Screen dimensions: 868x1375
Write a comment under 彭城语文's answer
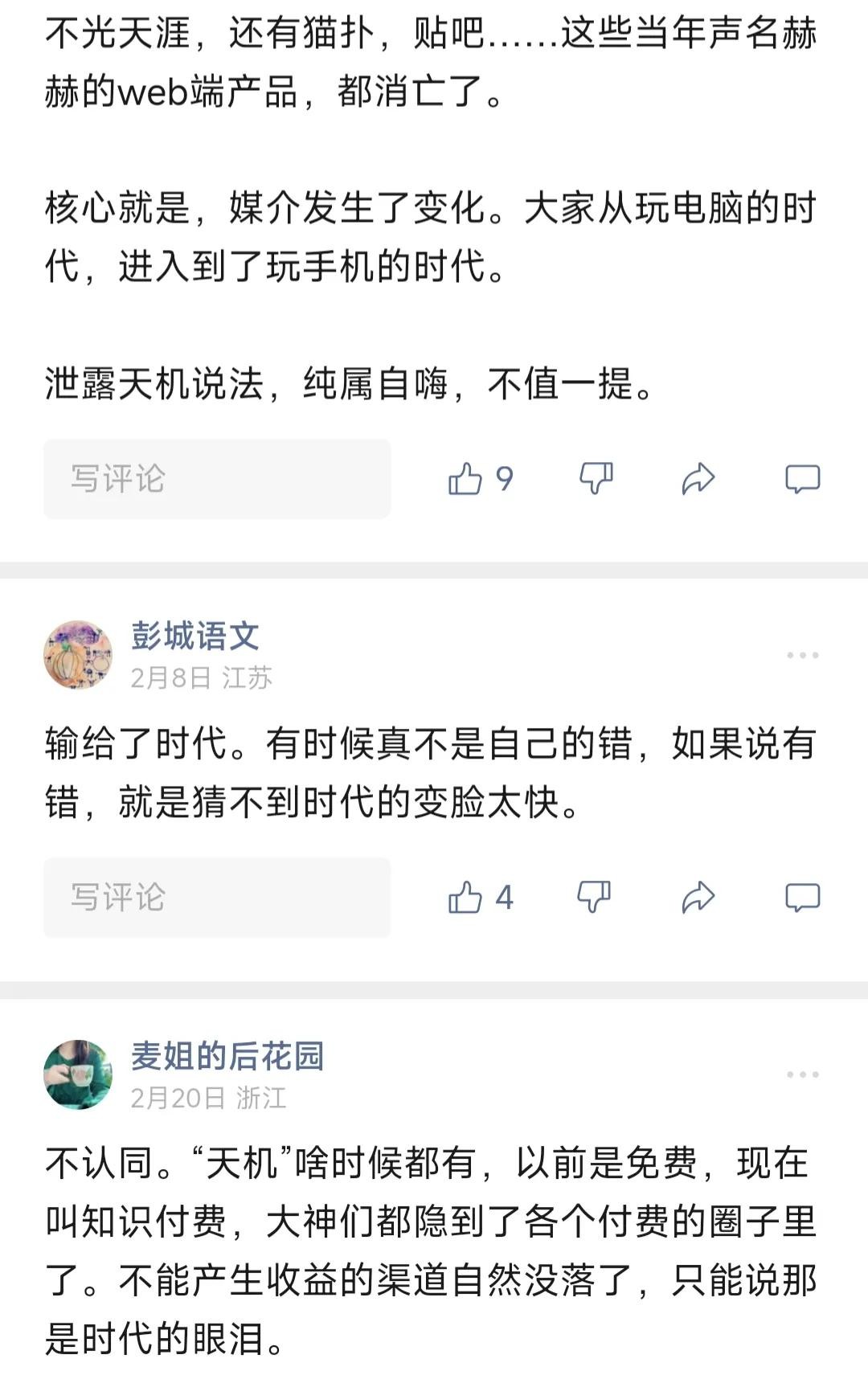(x=217, y=898)
